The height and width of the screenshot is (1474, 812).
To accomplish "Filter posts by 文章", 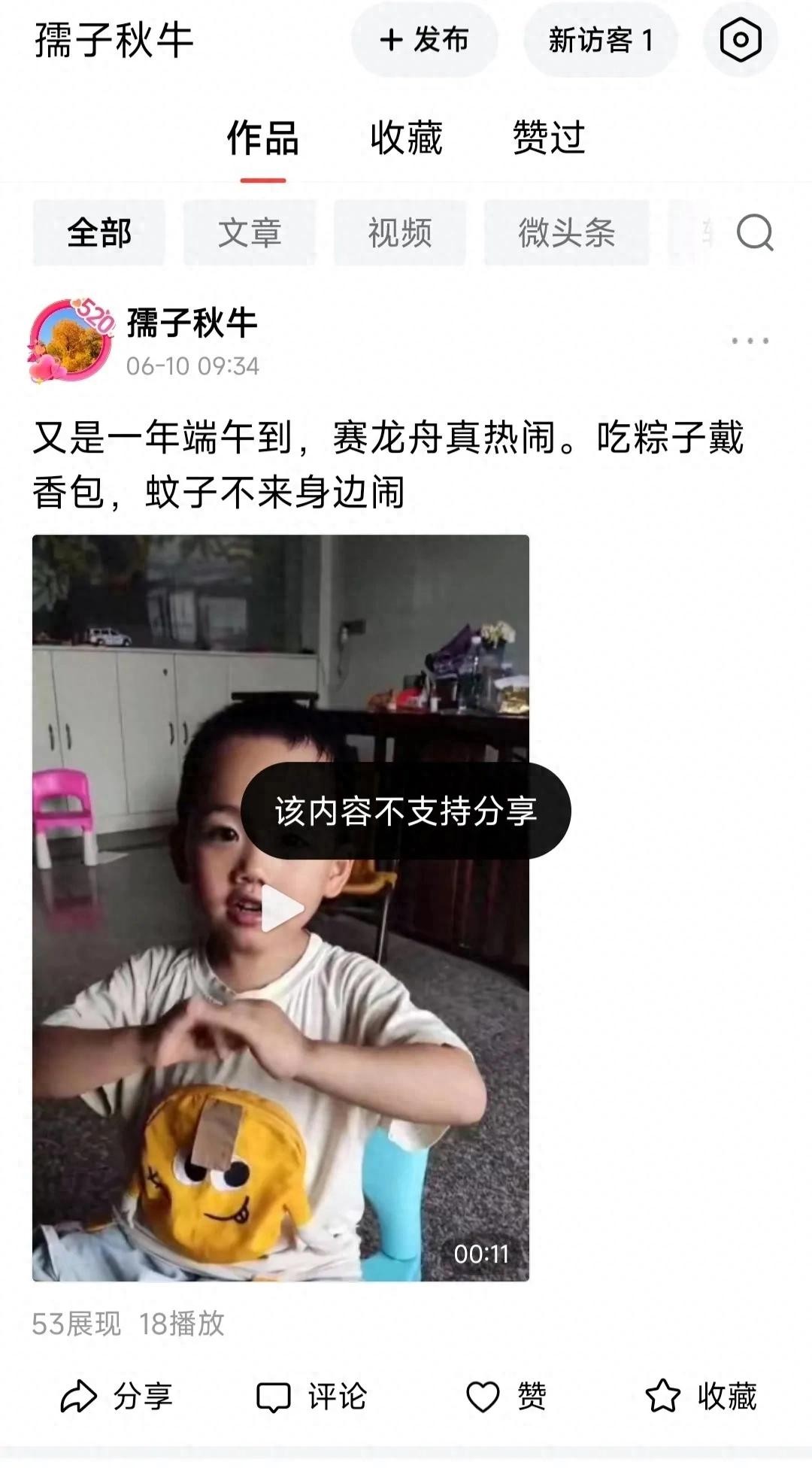I will 250,233.
